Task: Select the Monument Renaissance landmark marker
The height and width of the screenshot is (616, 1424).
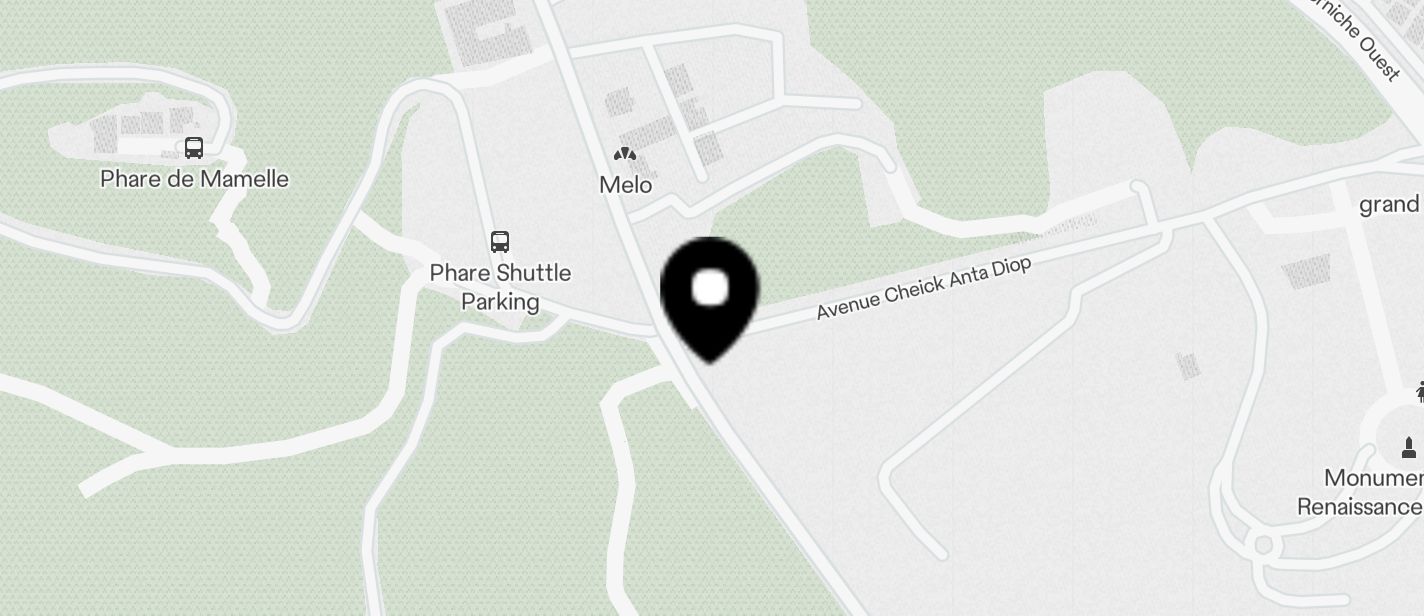Action: click(x=1409, y=446)
